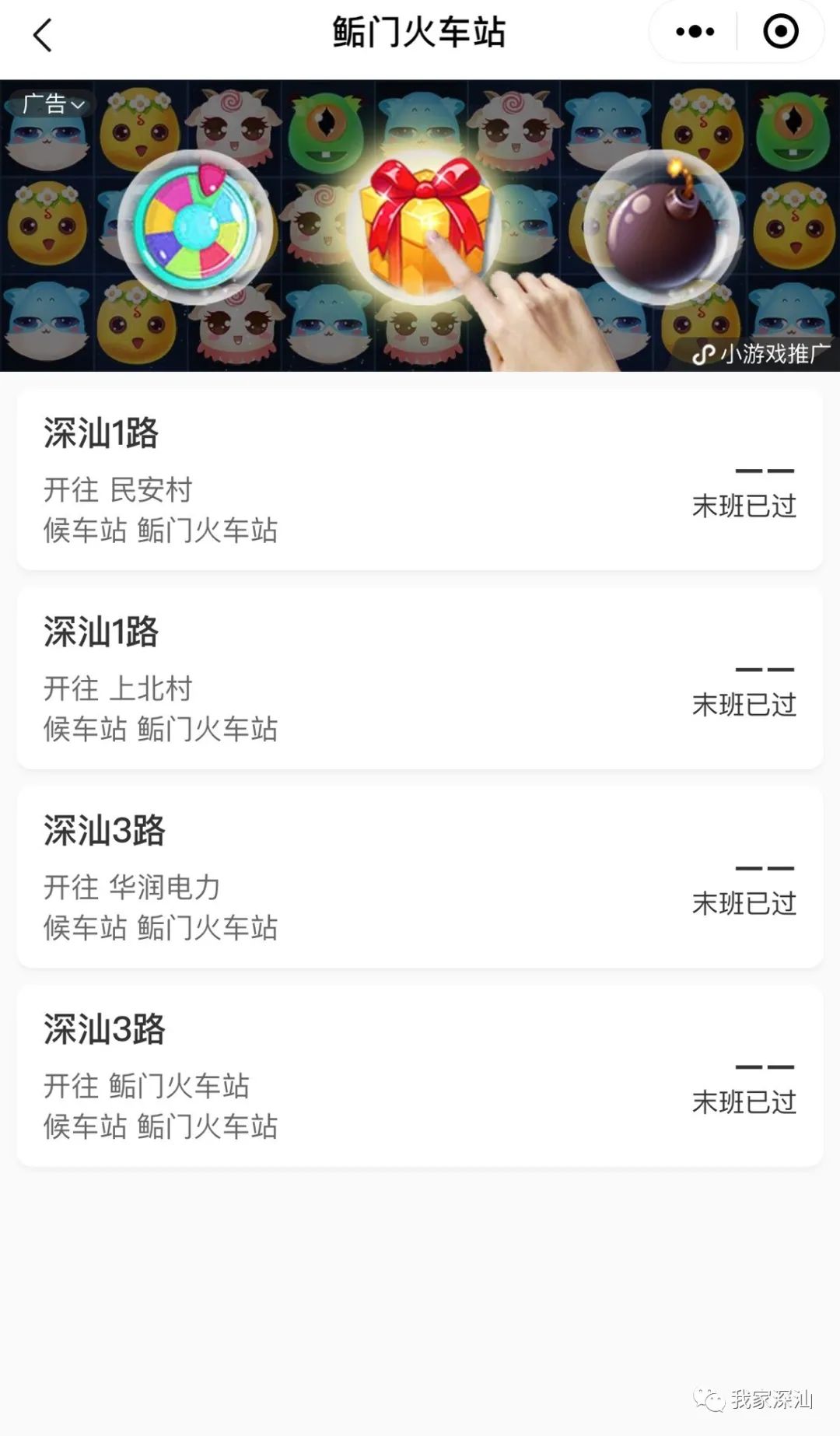The width and height of the screenshot is (840, 1436).
Task: Open 深汕1路 heading to 上北村
Action: pyautogui.click(x=420, y=678)
